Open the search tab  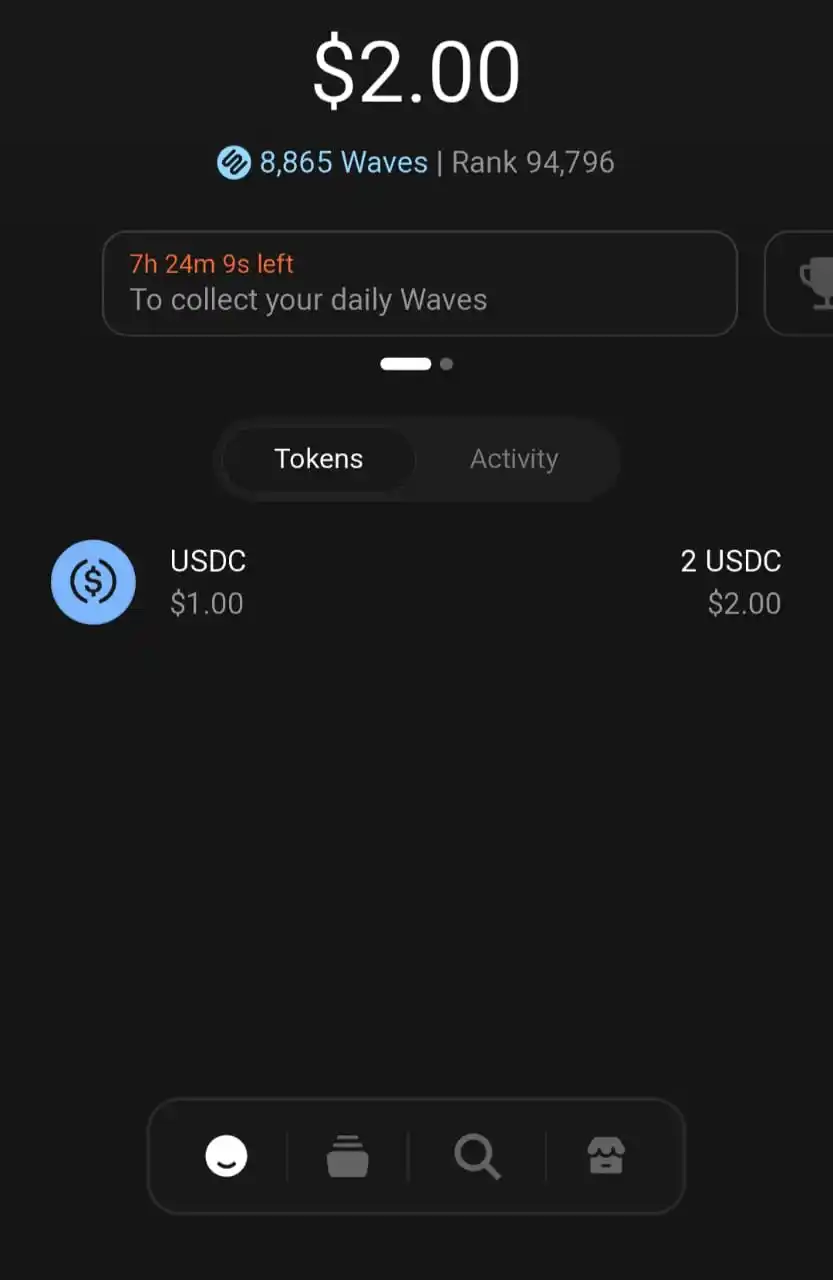[477, 1157]
